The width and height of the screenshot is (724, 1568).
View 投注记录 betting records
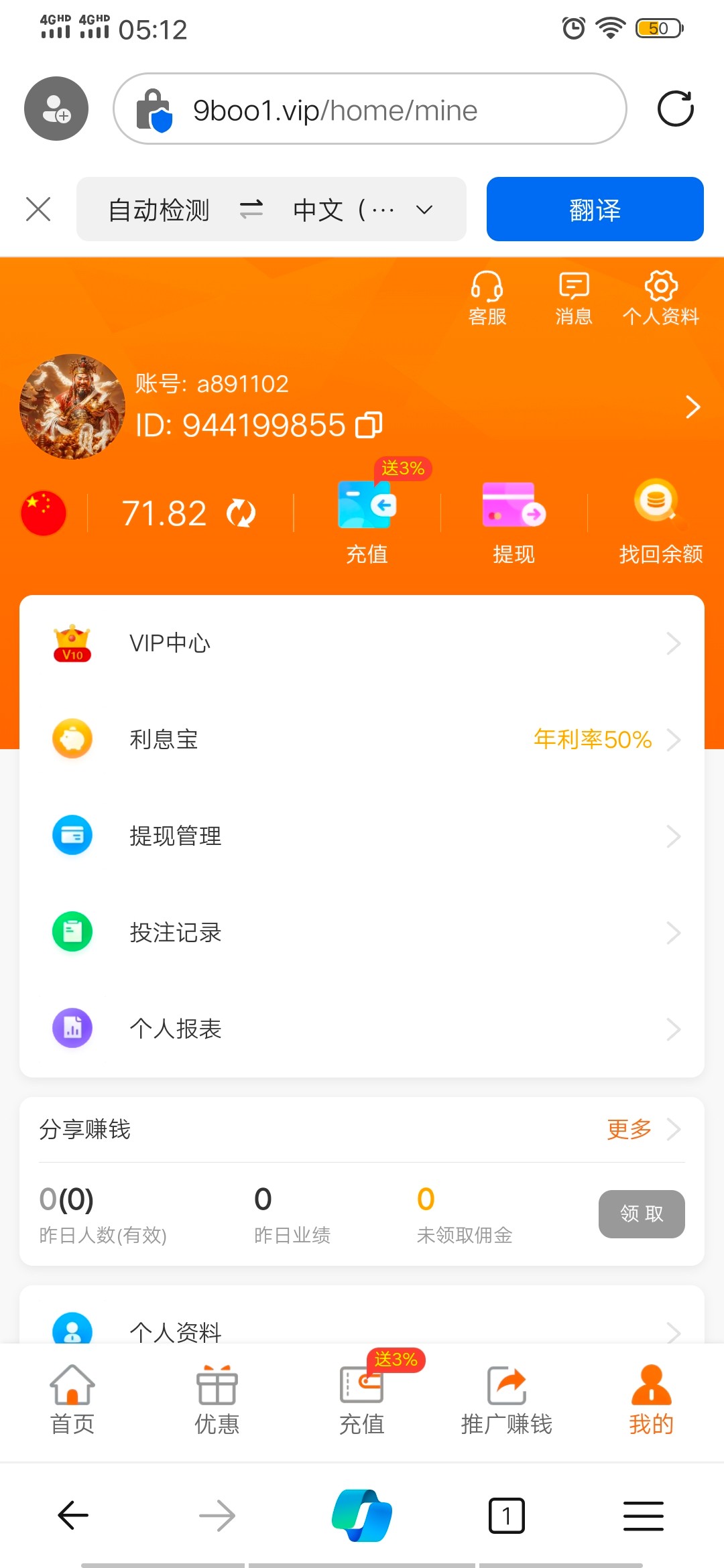coord(362,932)
